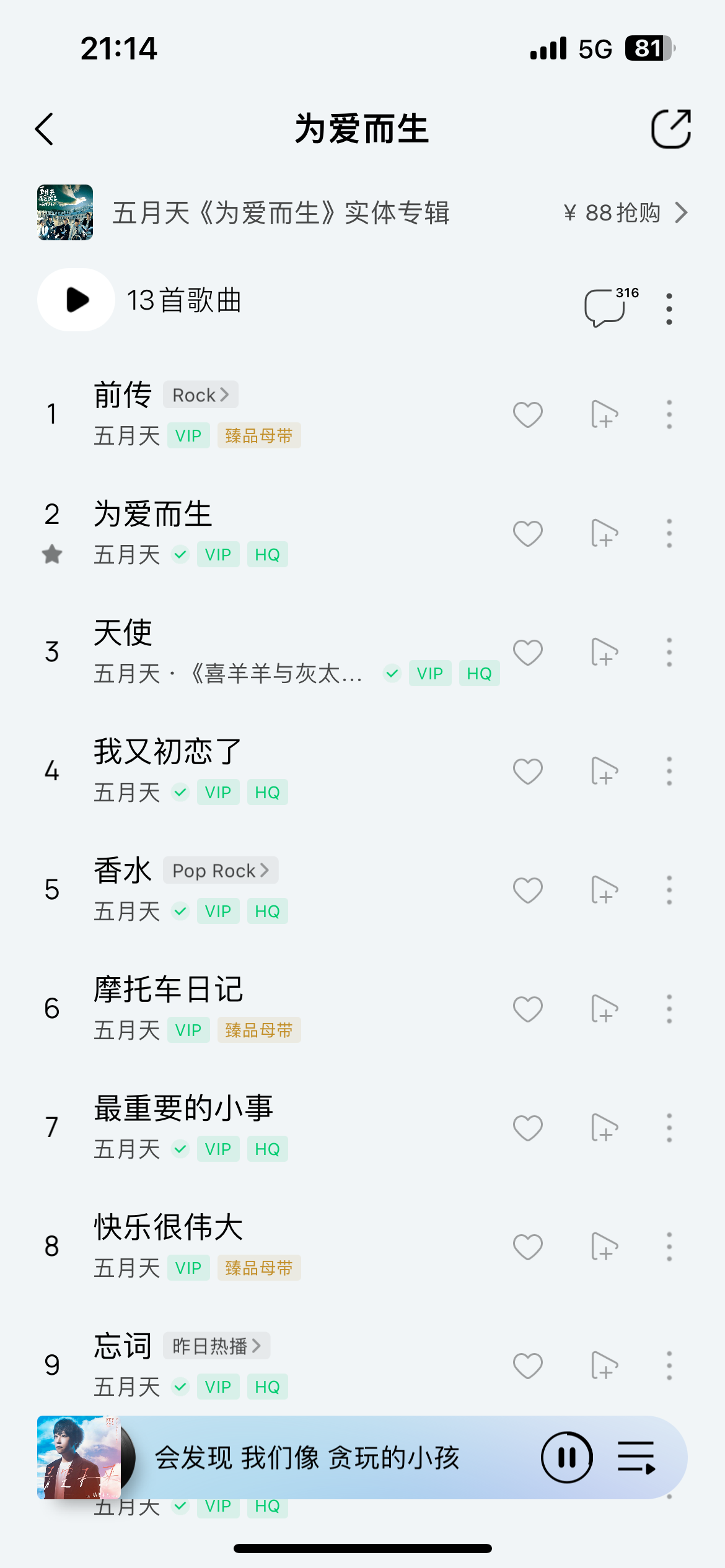This screenshot has height=1568, width=725.
Task: Pause the currently playing song
Action: point(566,1457)
